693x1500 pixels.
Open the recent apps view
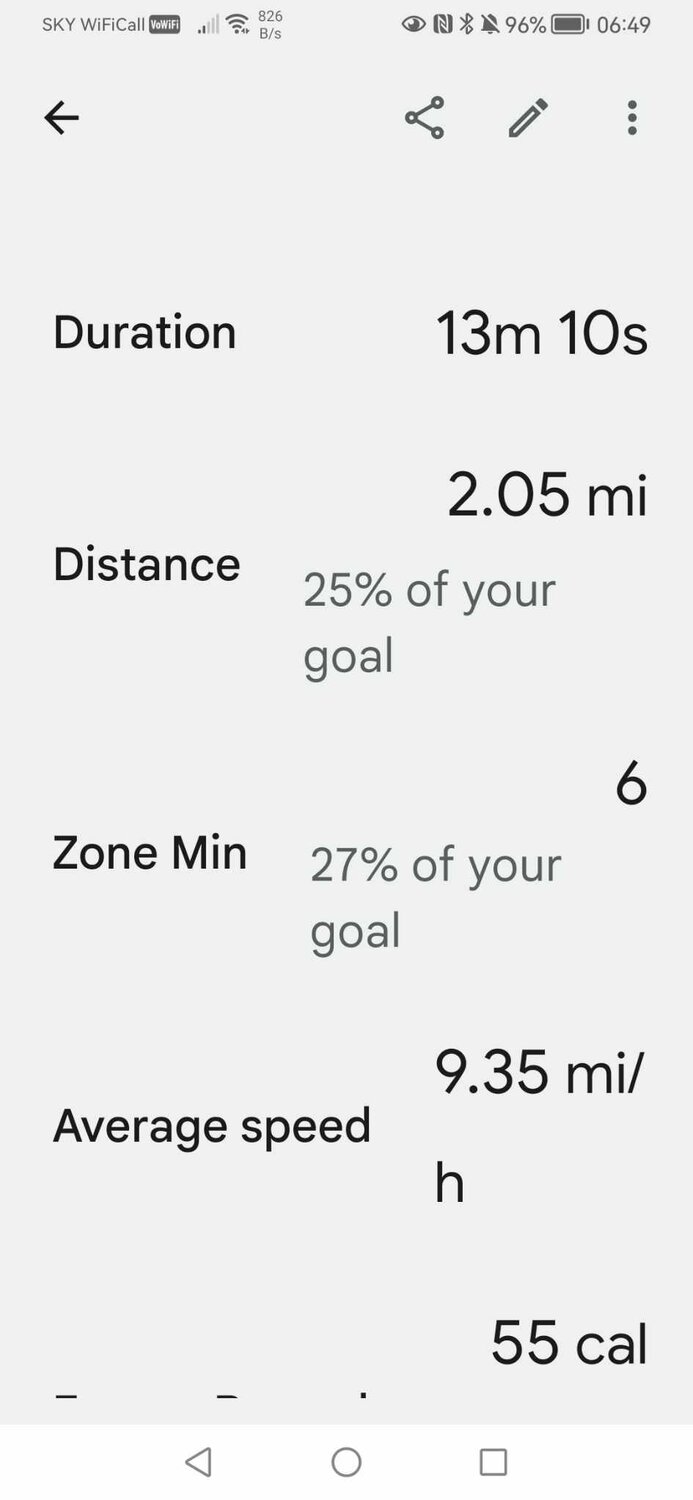tap(493, 1462)
